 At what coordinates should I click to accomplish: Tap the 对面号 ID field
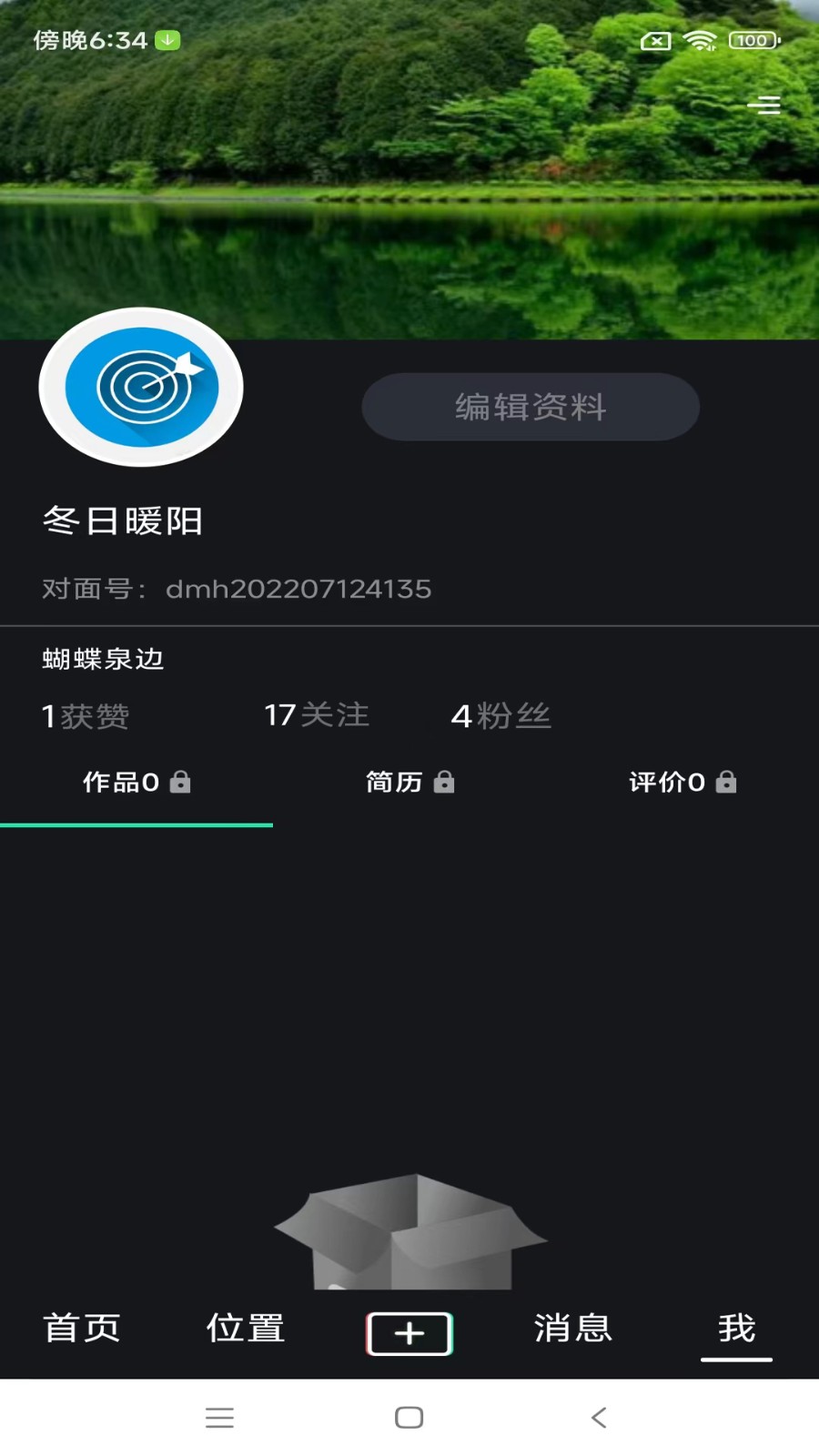point(236,588)
